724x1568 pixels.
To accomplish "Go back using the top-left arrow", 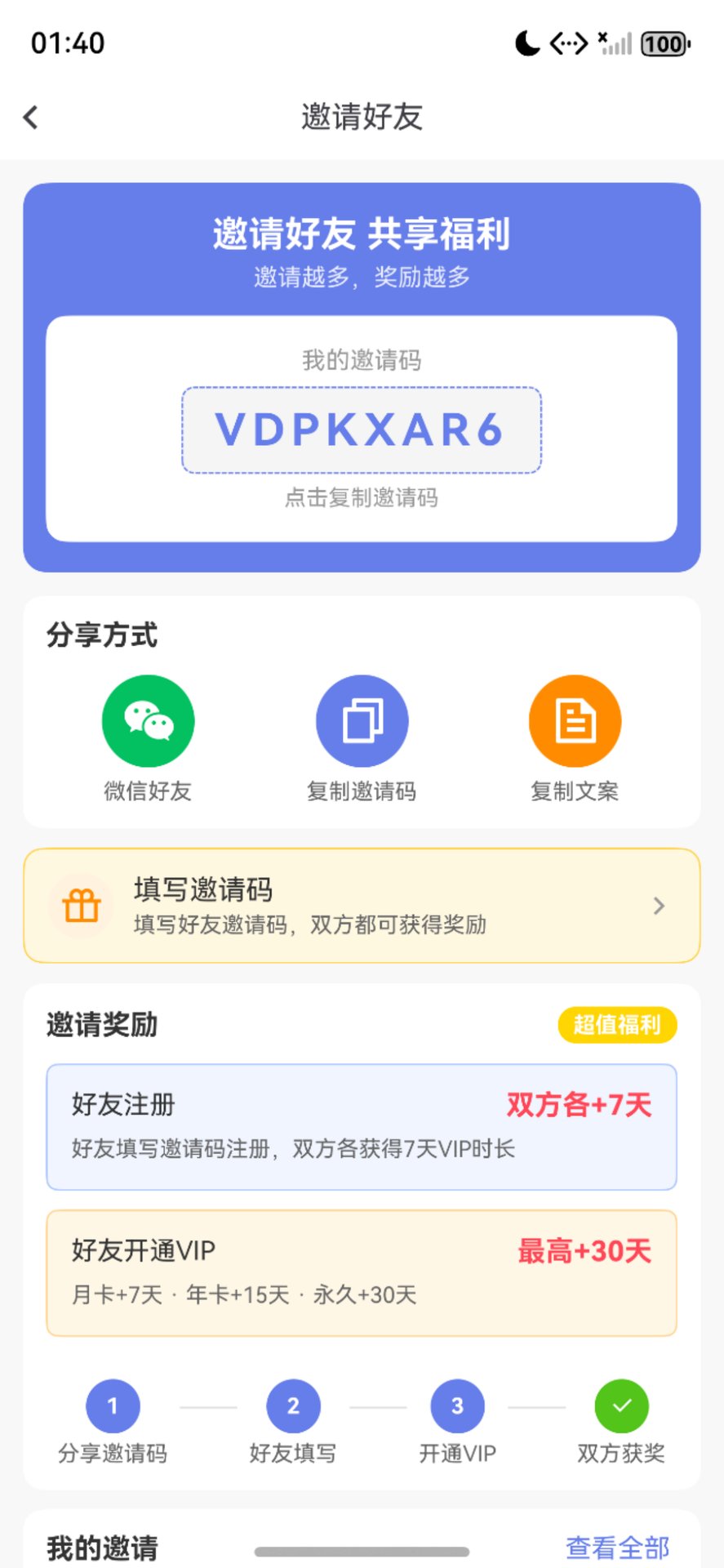I will (x=31, y=117).
